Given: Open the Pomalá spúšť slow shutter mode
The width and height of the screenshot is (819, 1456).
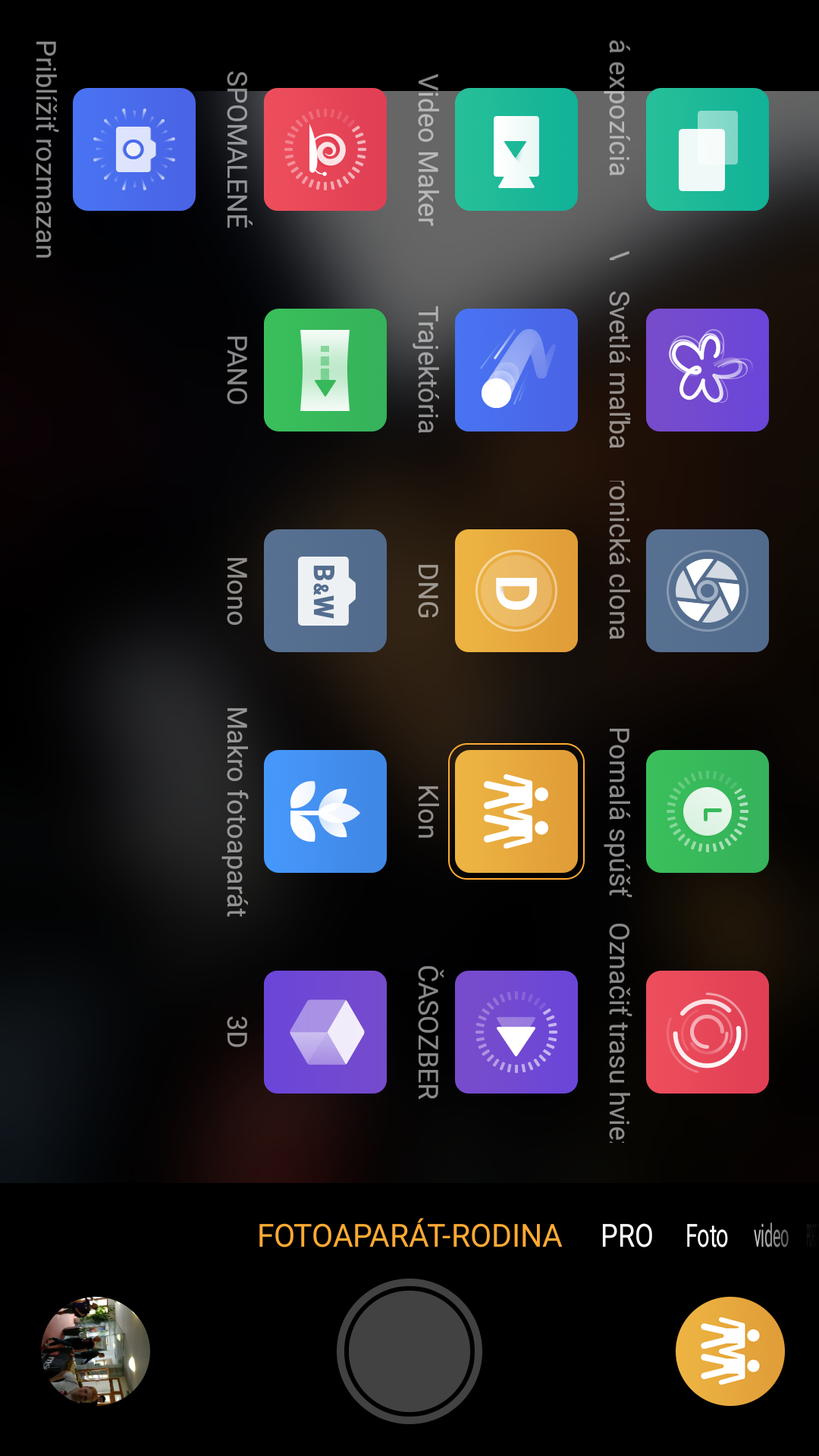Looking at the screenshot, I should pos(708,811).
